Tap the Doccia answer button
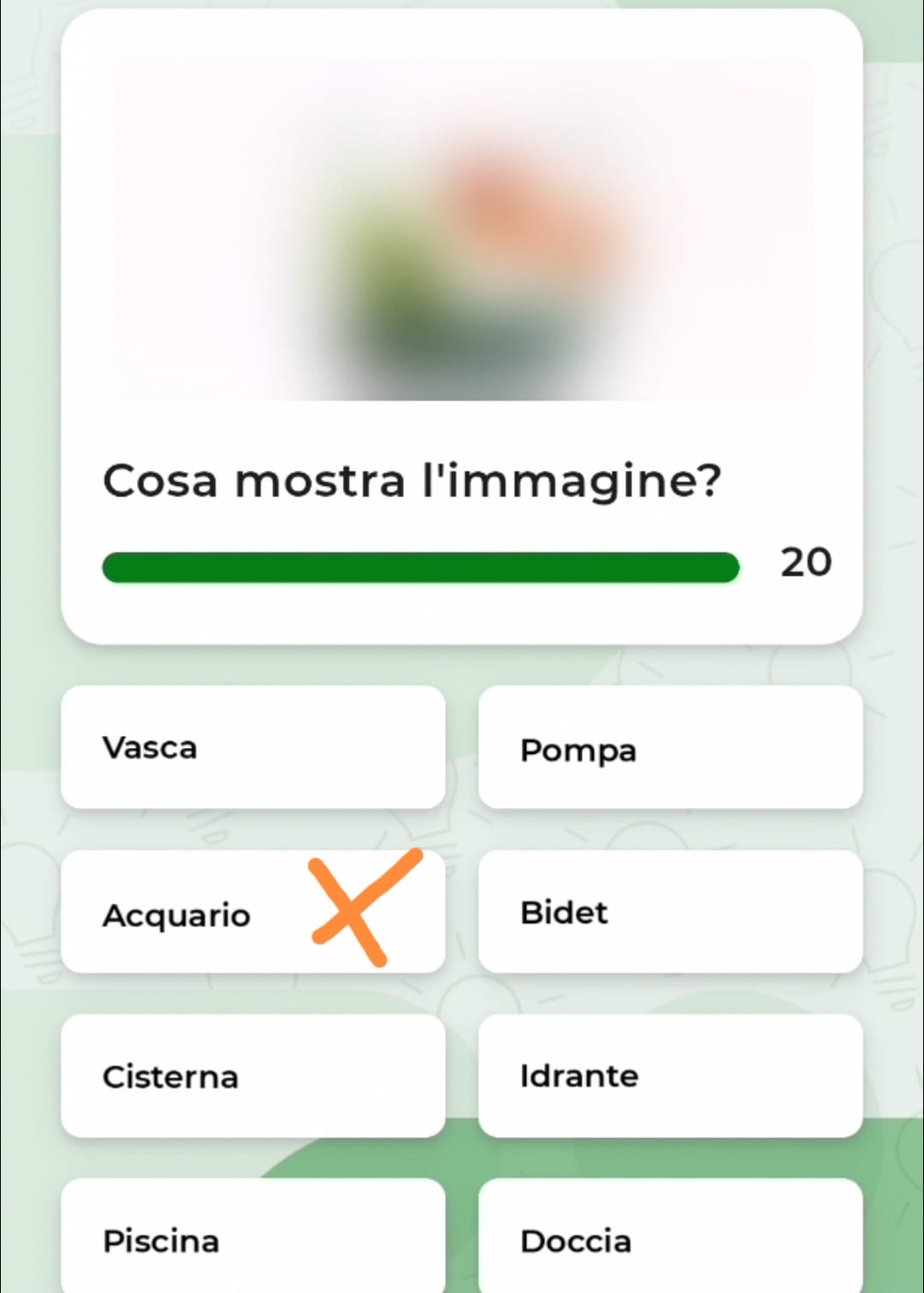924x1293 pixels. point(670,1238)
